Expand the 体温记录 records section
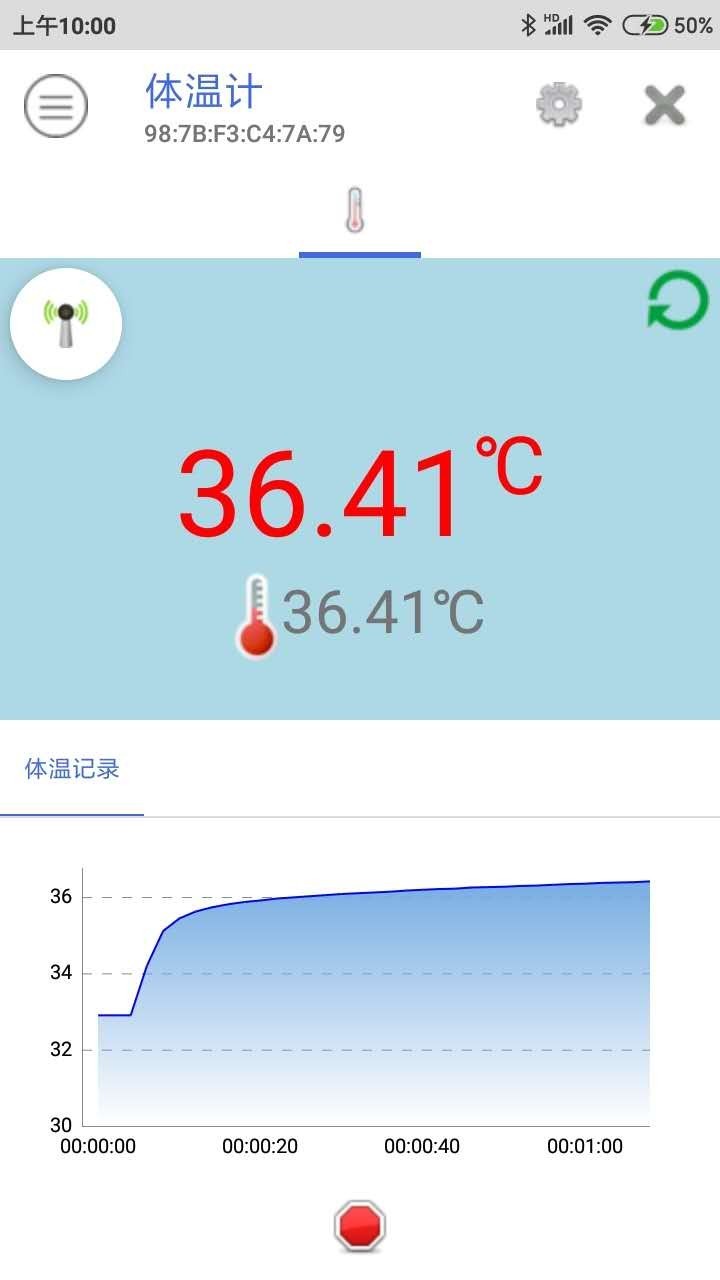The image size is (720, 1280). point(70,768)
